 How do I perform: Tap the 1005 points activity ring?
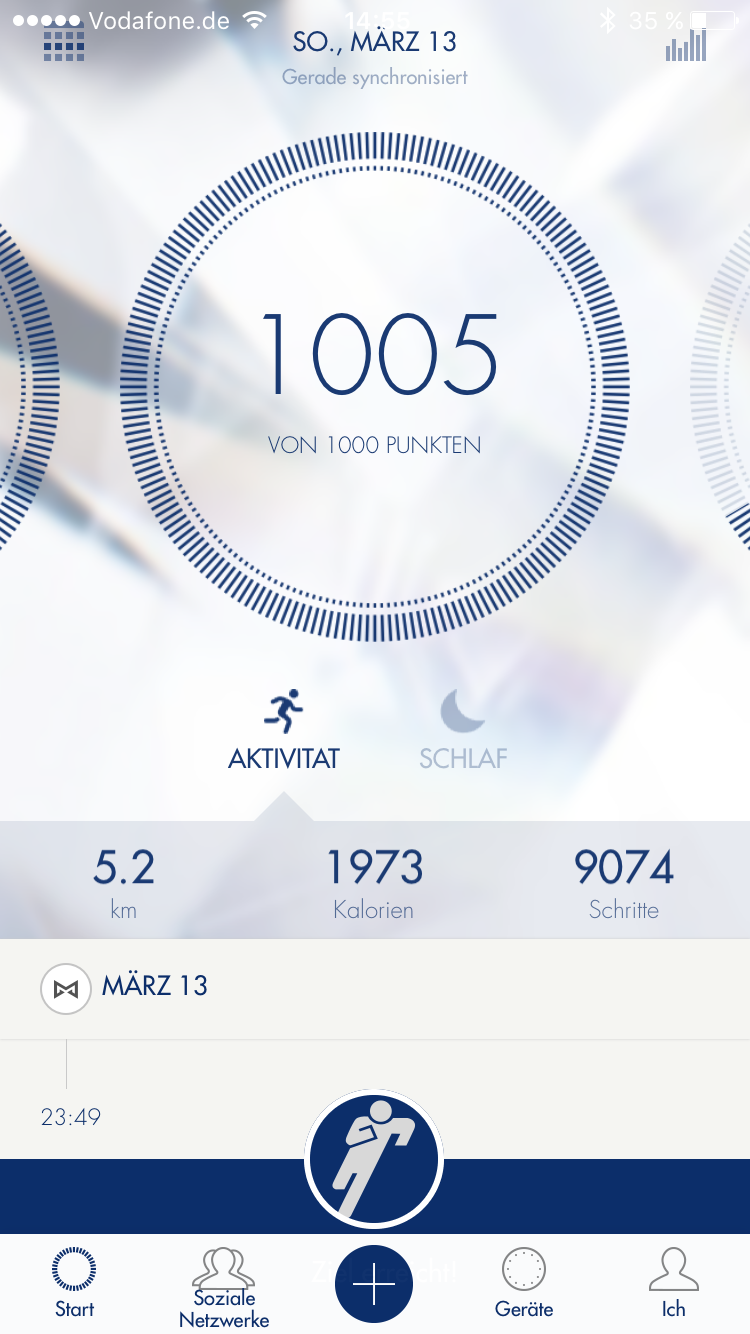coord(375,388)
